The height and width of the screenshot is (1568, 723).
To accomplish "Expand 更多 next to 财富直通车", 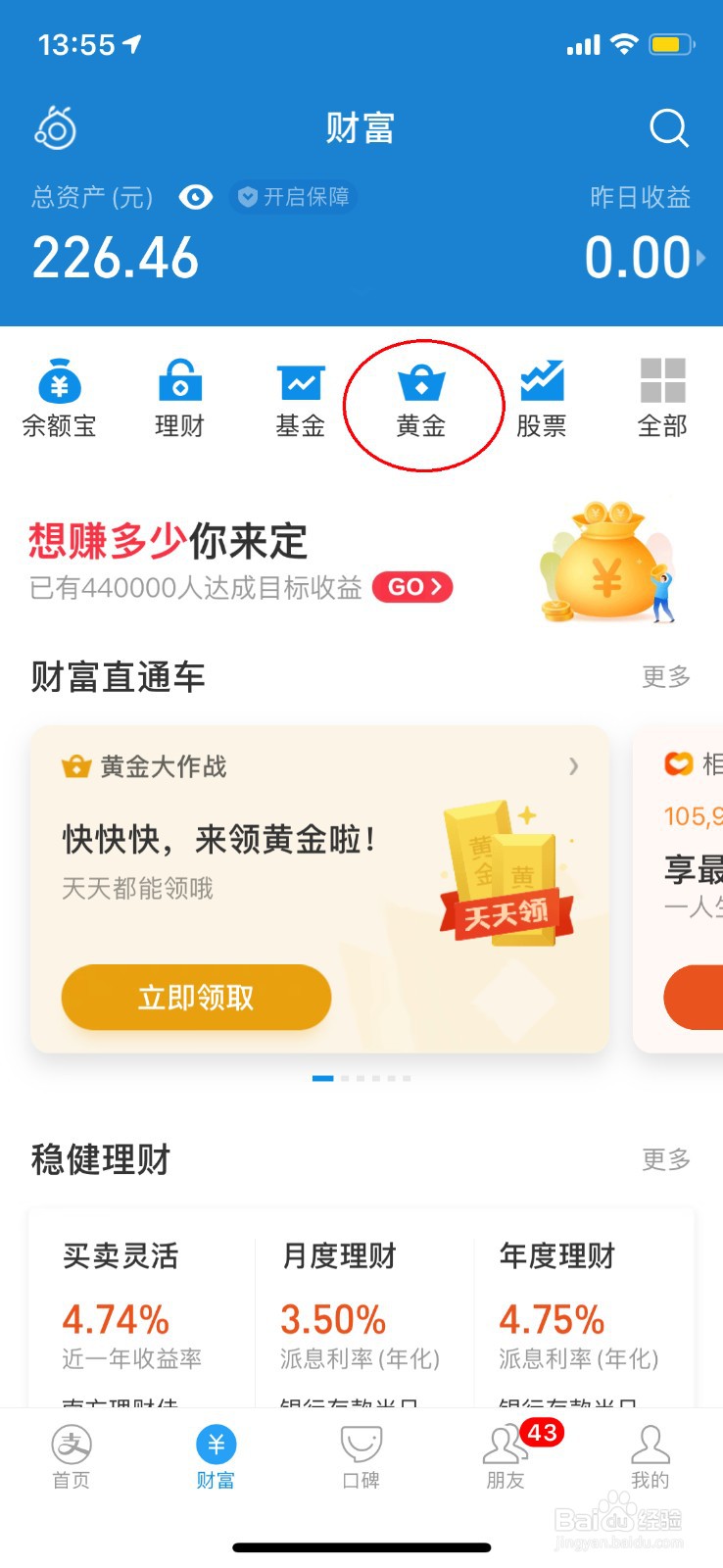I will click(x=665, y=676).
